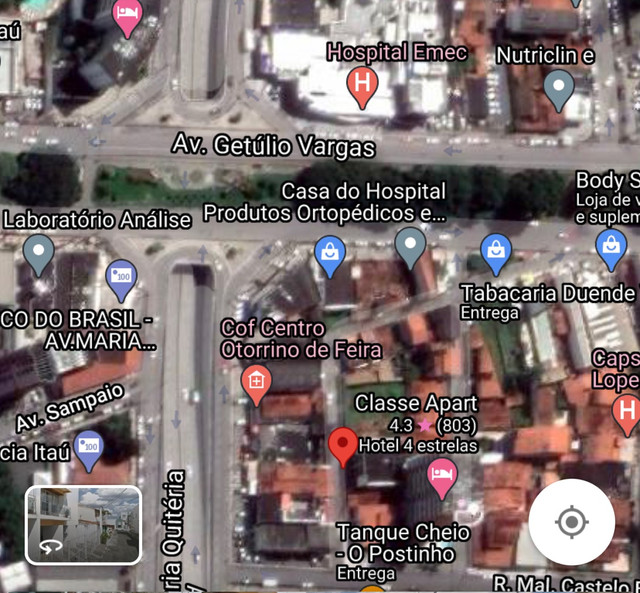This screenshot has height=593, width=640.
Task: Tap the Tabacaria Duende shop pin
Action: click(496, 251)
